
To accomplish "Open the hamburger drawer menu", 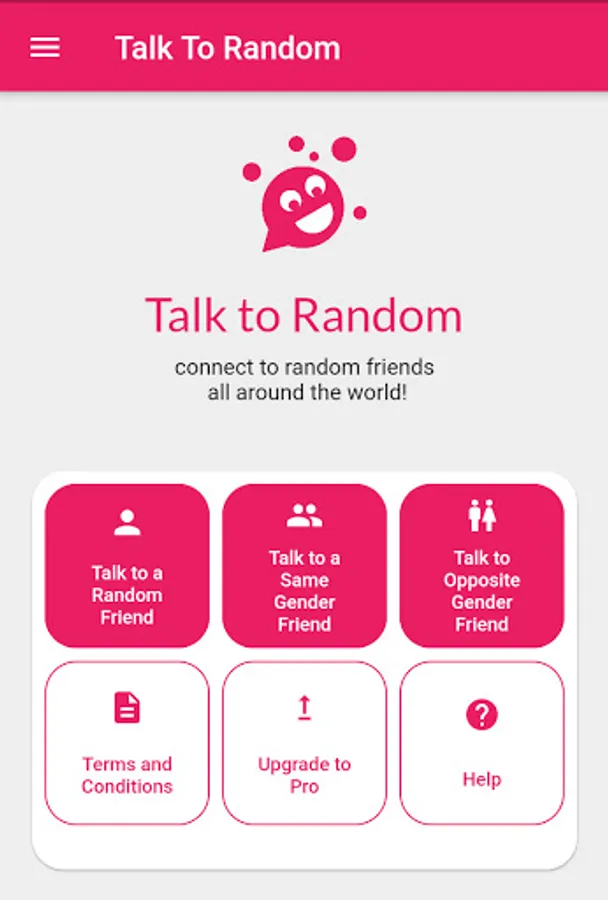I will pos(45,48).
